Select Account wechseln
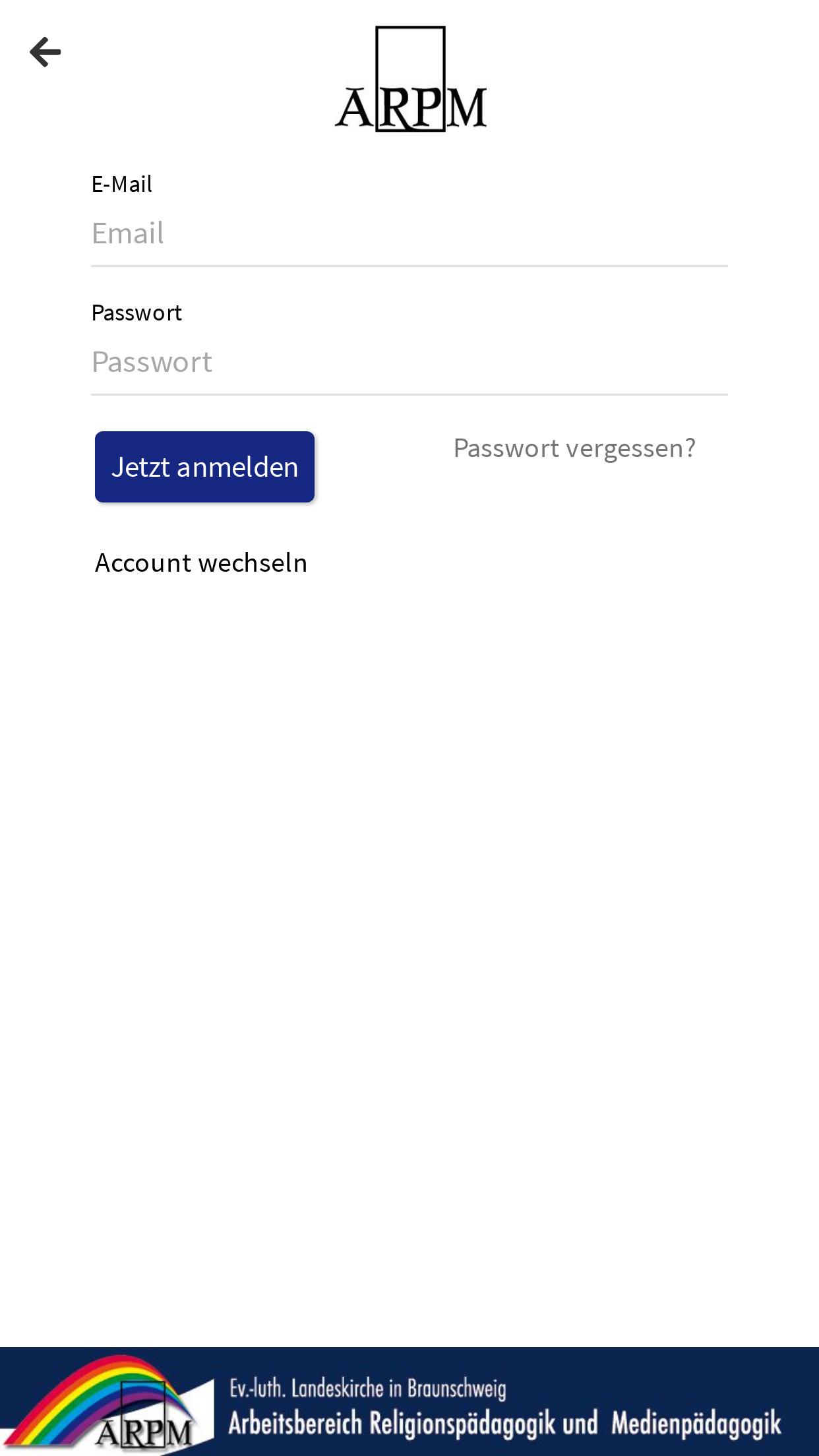The width and height of the screenshot is (819, 1456). 201,563
